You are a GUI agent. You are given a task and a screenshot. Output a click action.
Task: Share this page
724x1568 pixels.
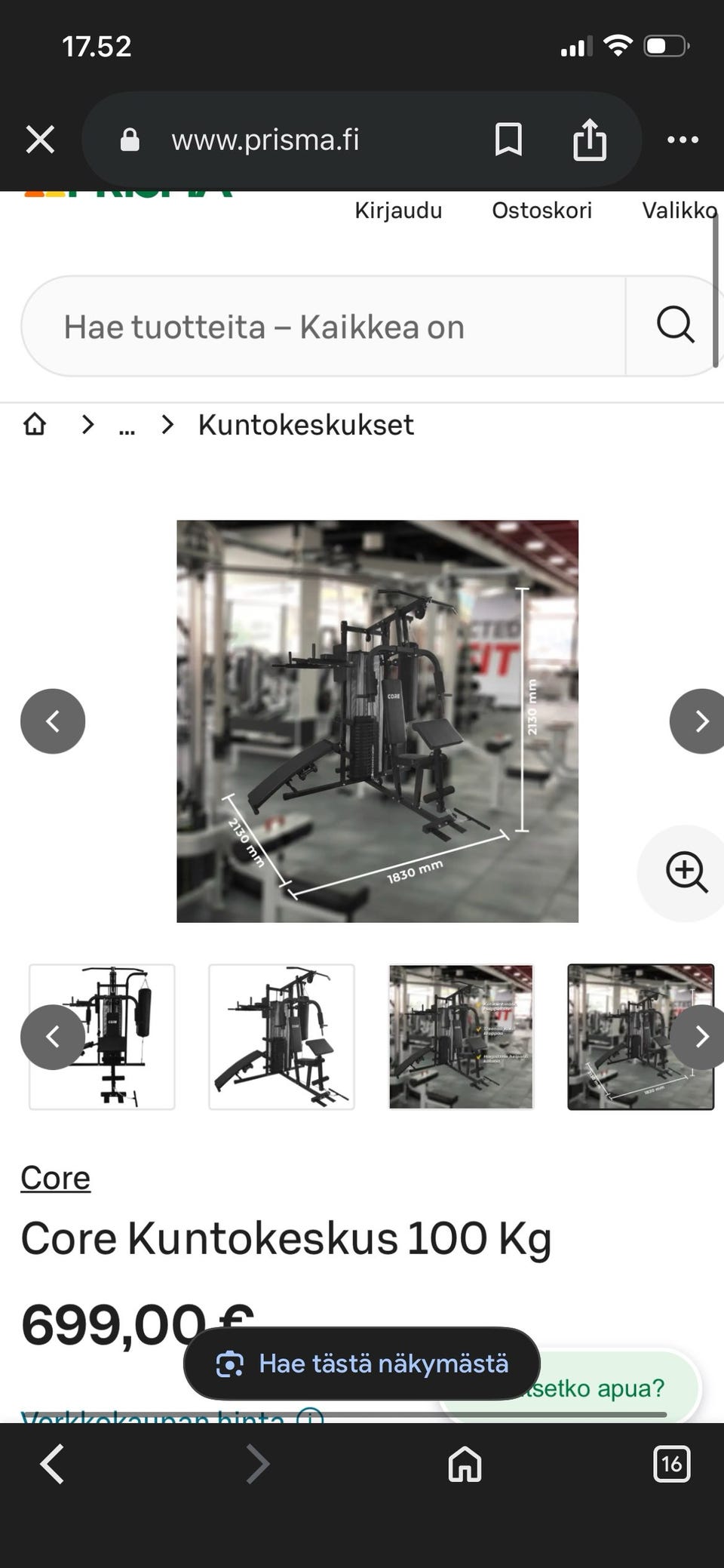click(x=589, y=140)
